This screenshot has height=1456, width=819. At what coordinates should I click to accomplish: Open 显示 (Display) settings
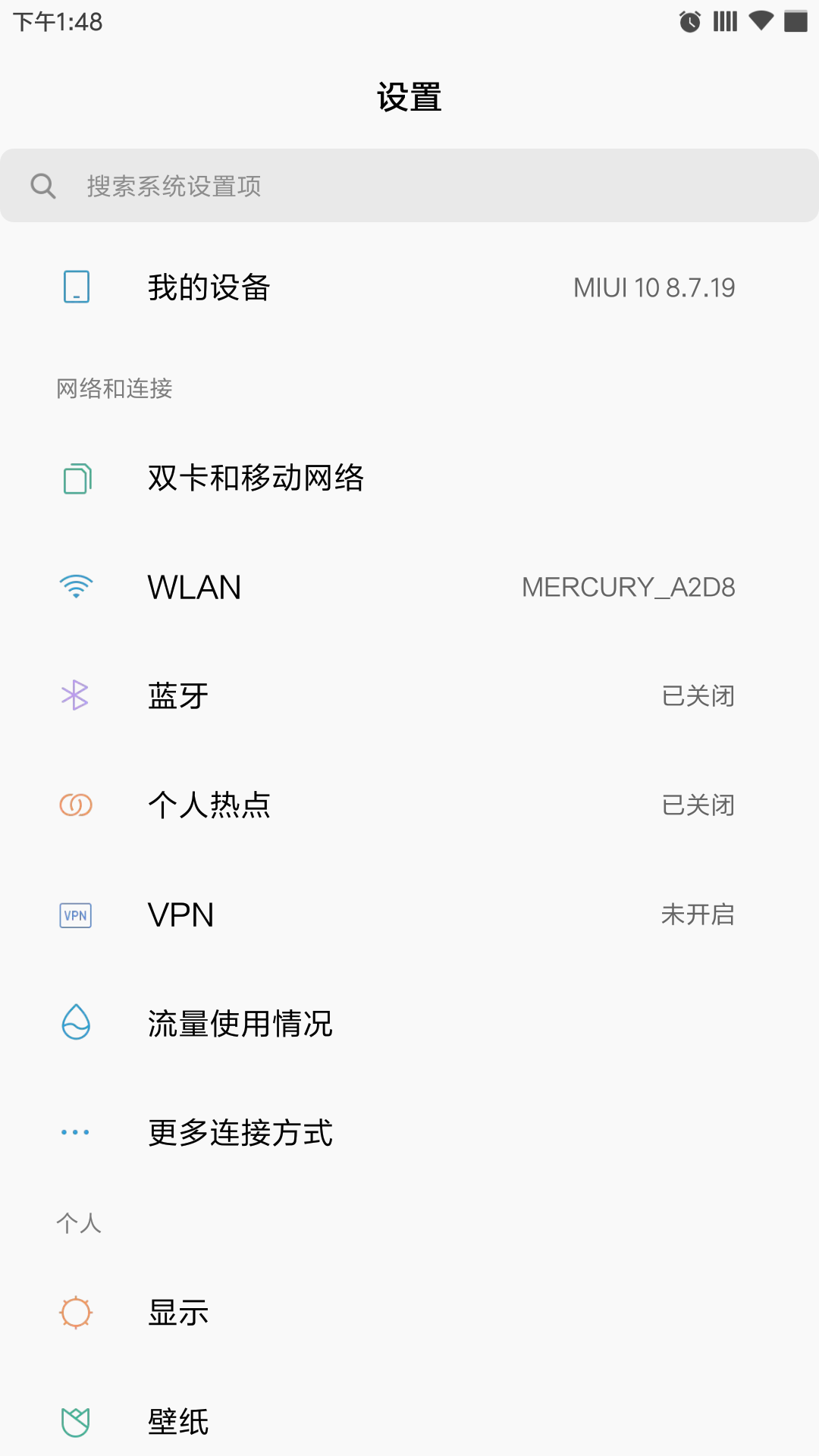coord(409,1313)
